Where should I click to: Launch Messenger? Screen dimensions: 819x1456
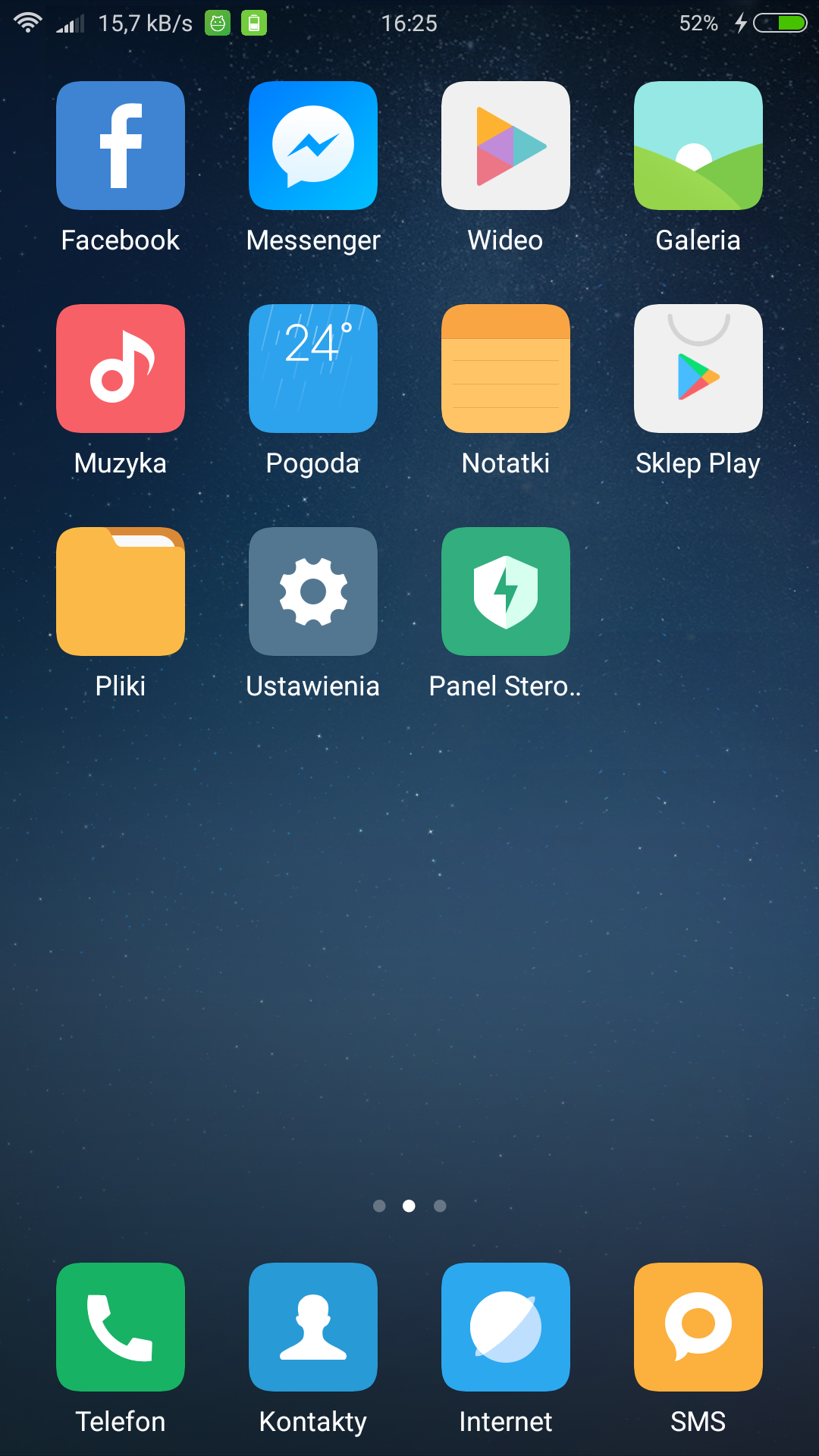coord(313,146)
